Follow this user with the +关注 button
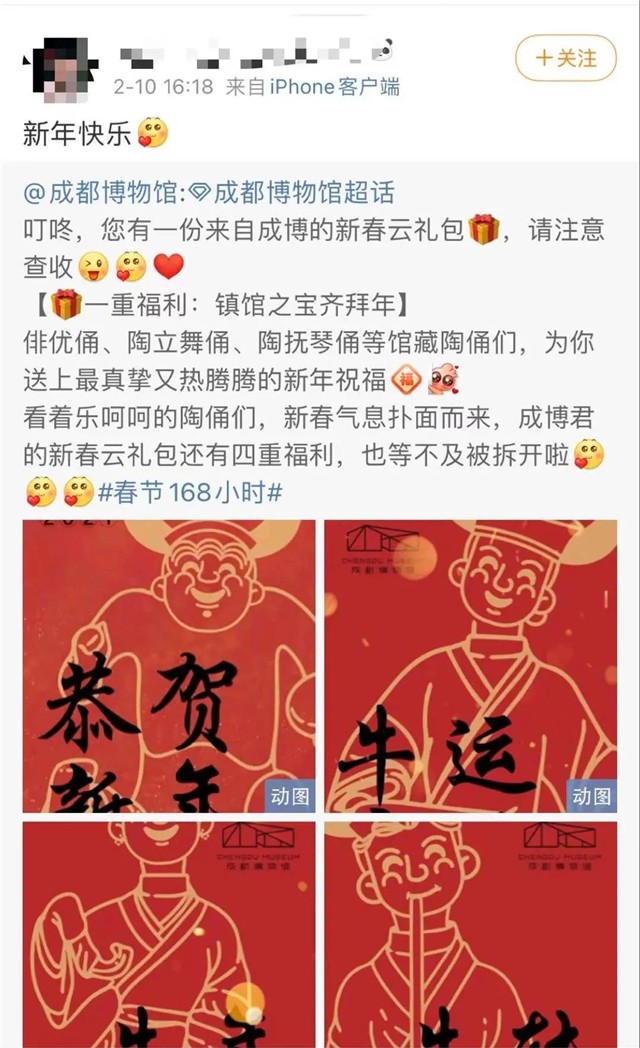The image size is (640, 1048). 566,58
